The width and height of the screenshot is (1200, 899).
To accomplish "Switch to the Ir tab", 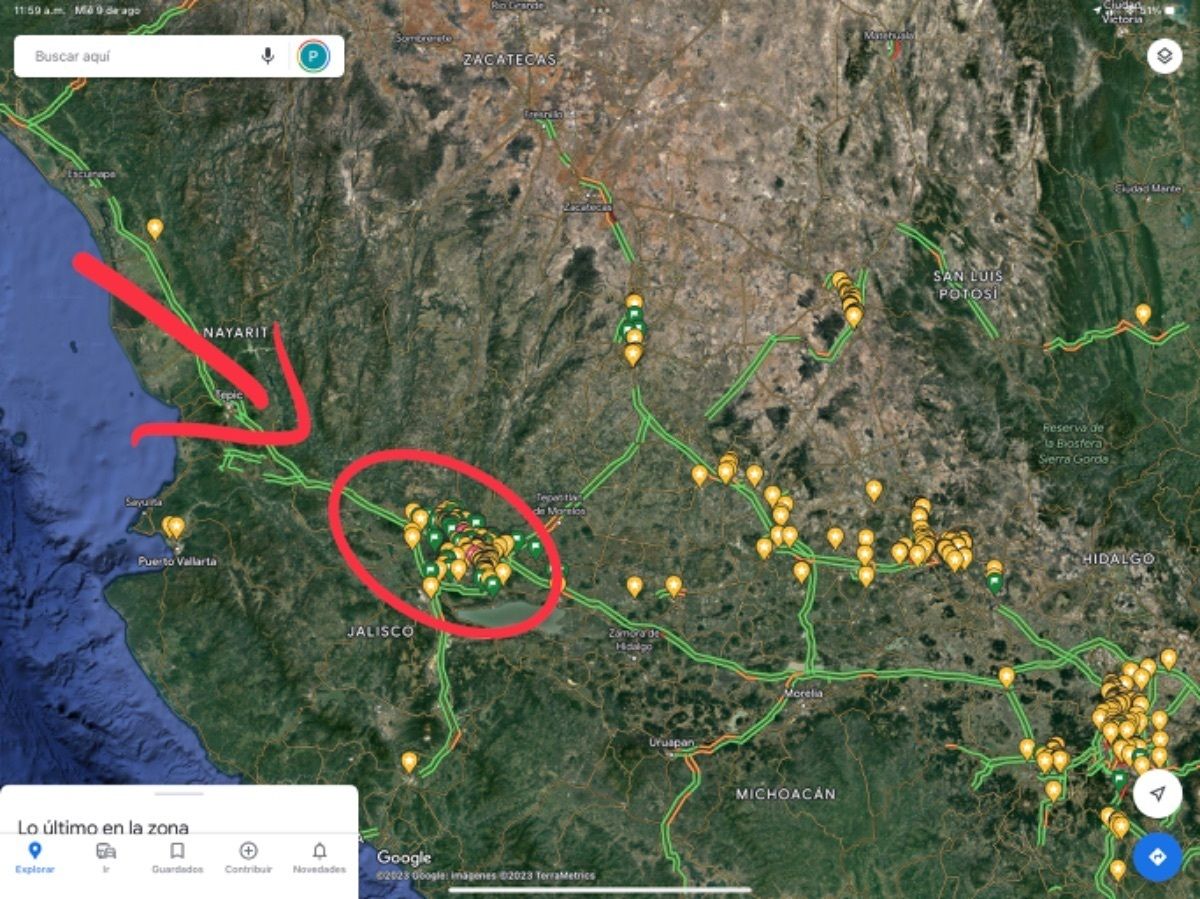I will pos(106,857).
